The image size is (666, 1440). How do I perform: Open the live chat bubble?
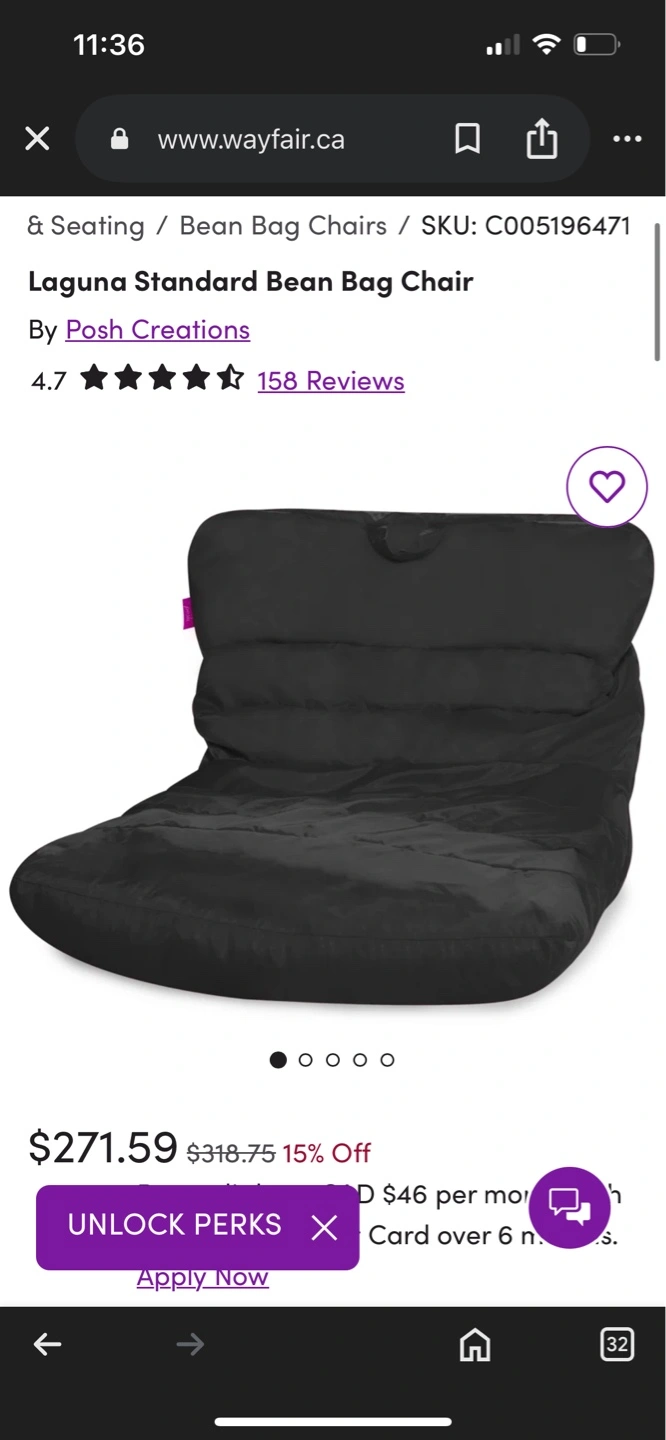569,1208
